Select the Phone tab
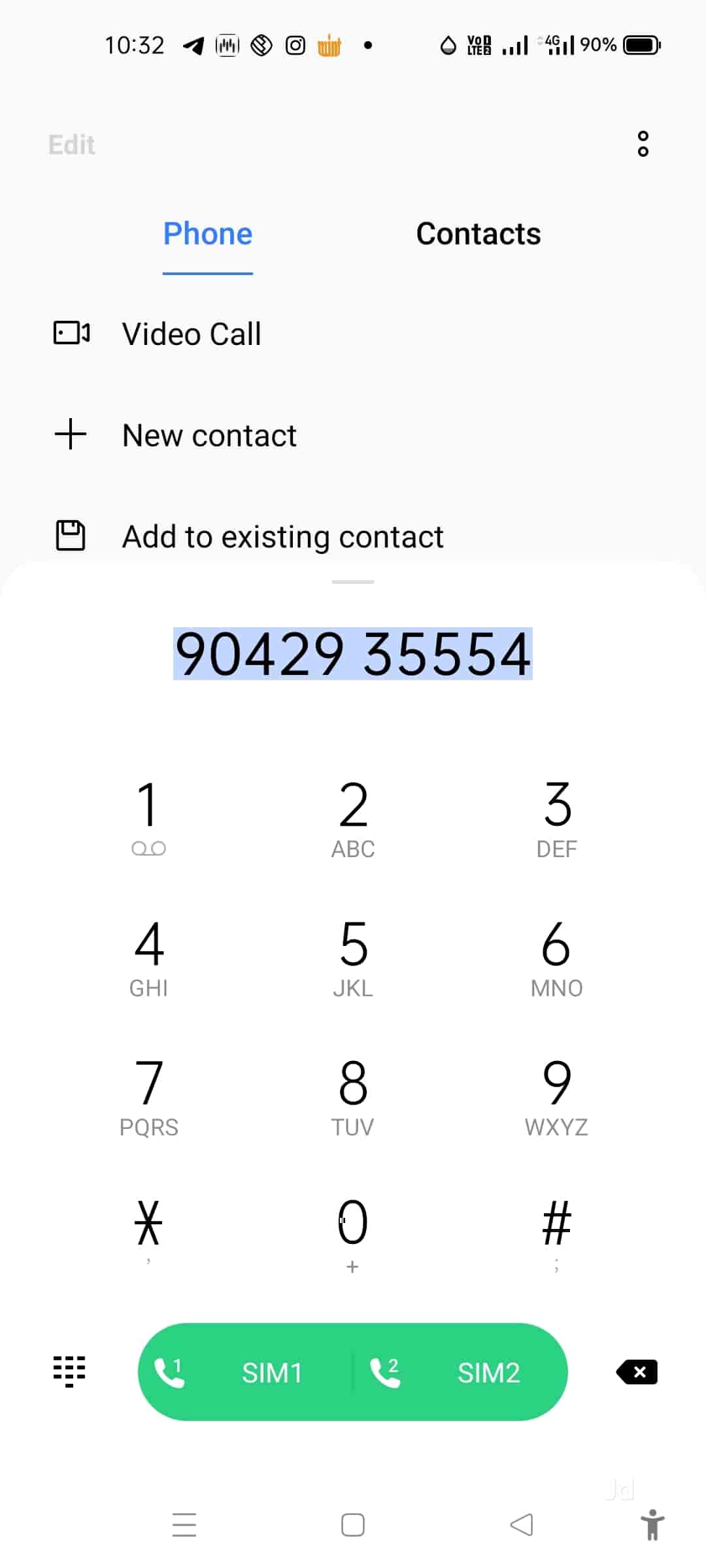Screen dimensions: 706x1568 [208, 234]
